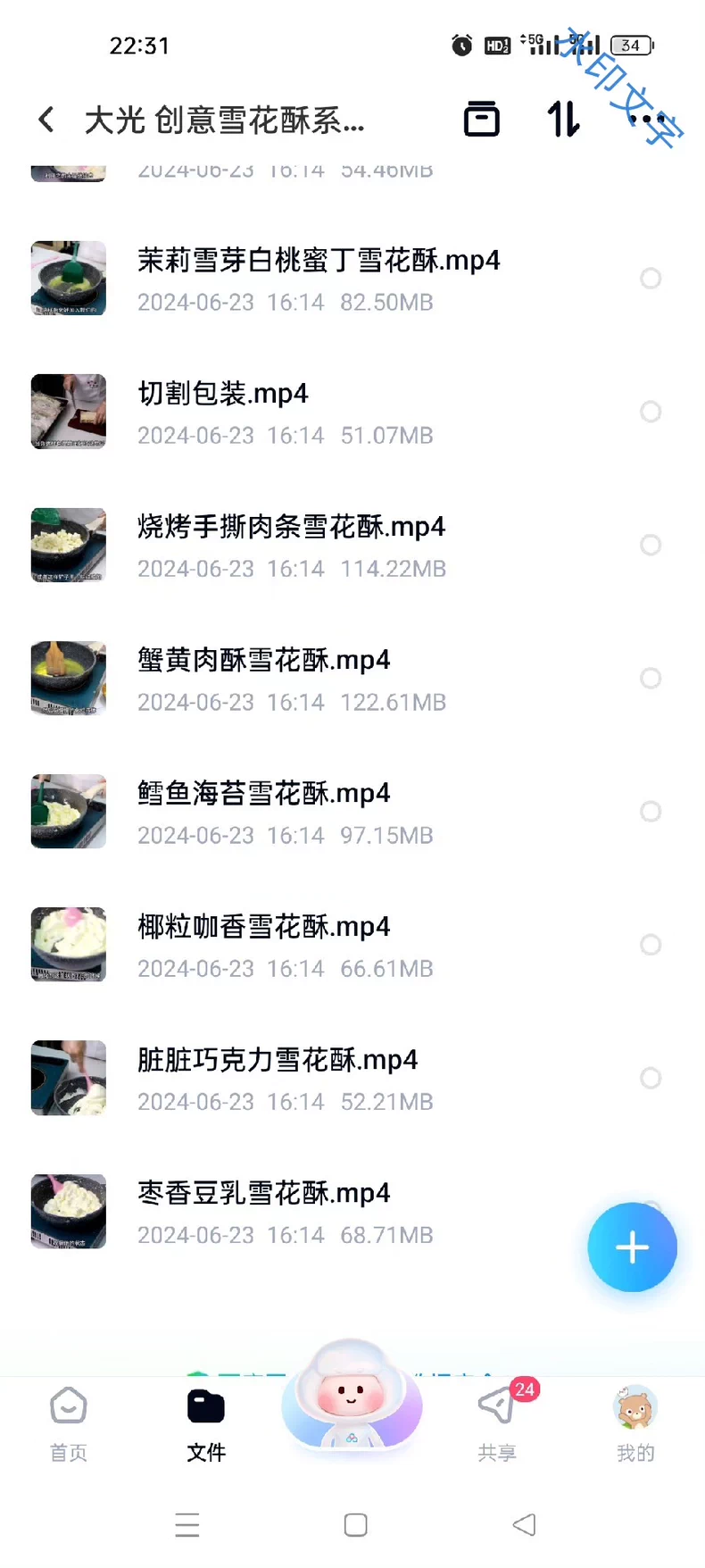
Task: Tap the Android hamburger navigation button
Action: click(x=187, y=1525)
